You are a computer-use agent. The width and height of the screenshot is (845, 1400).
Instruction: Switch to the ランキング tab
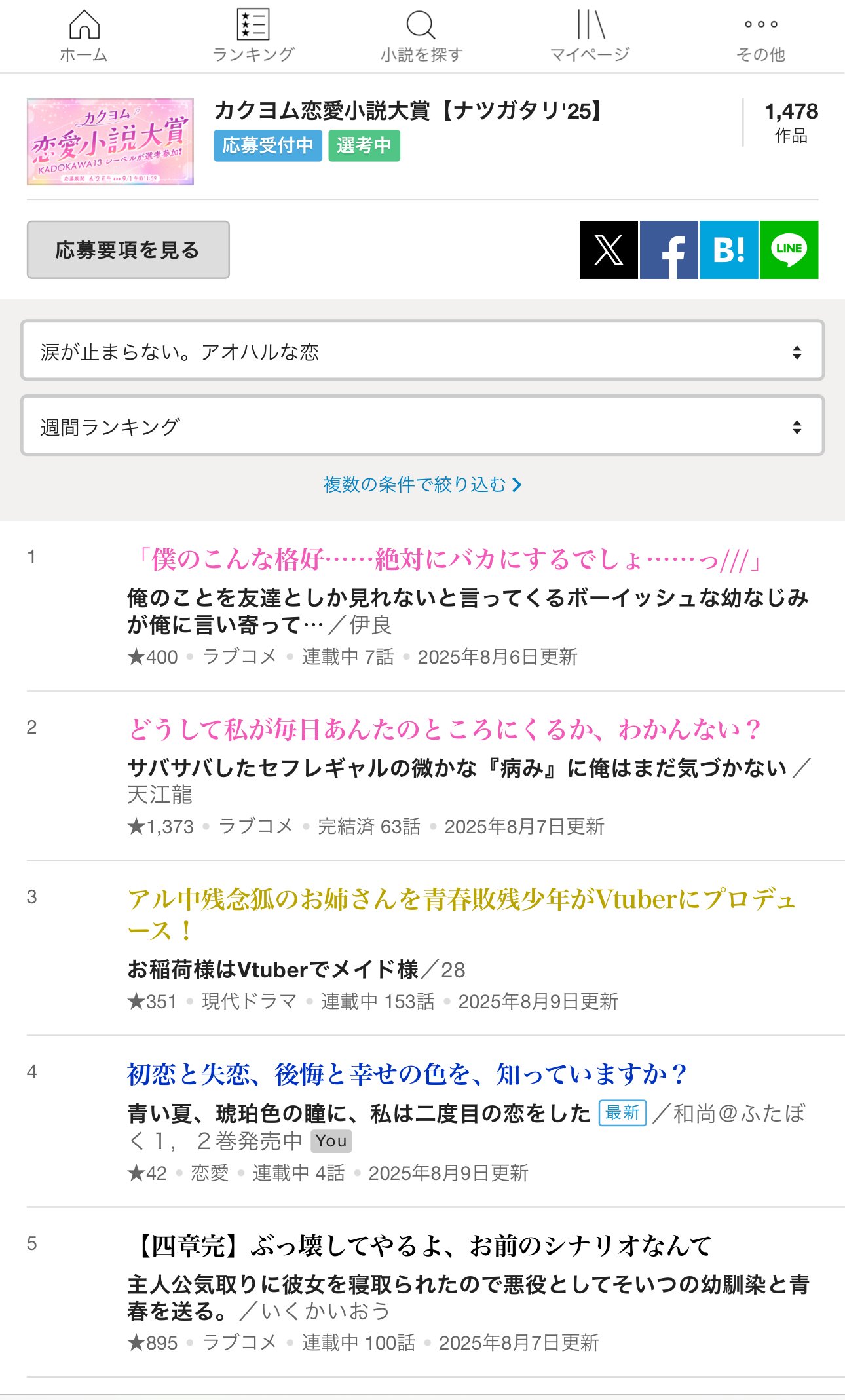tap(253, 36)
